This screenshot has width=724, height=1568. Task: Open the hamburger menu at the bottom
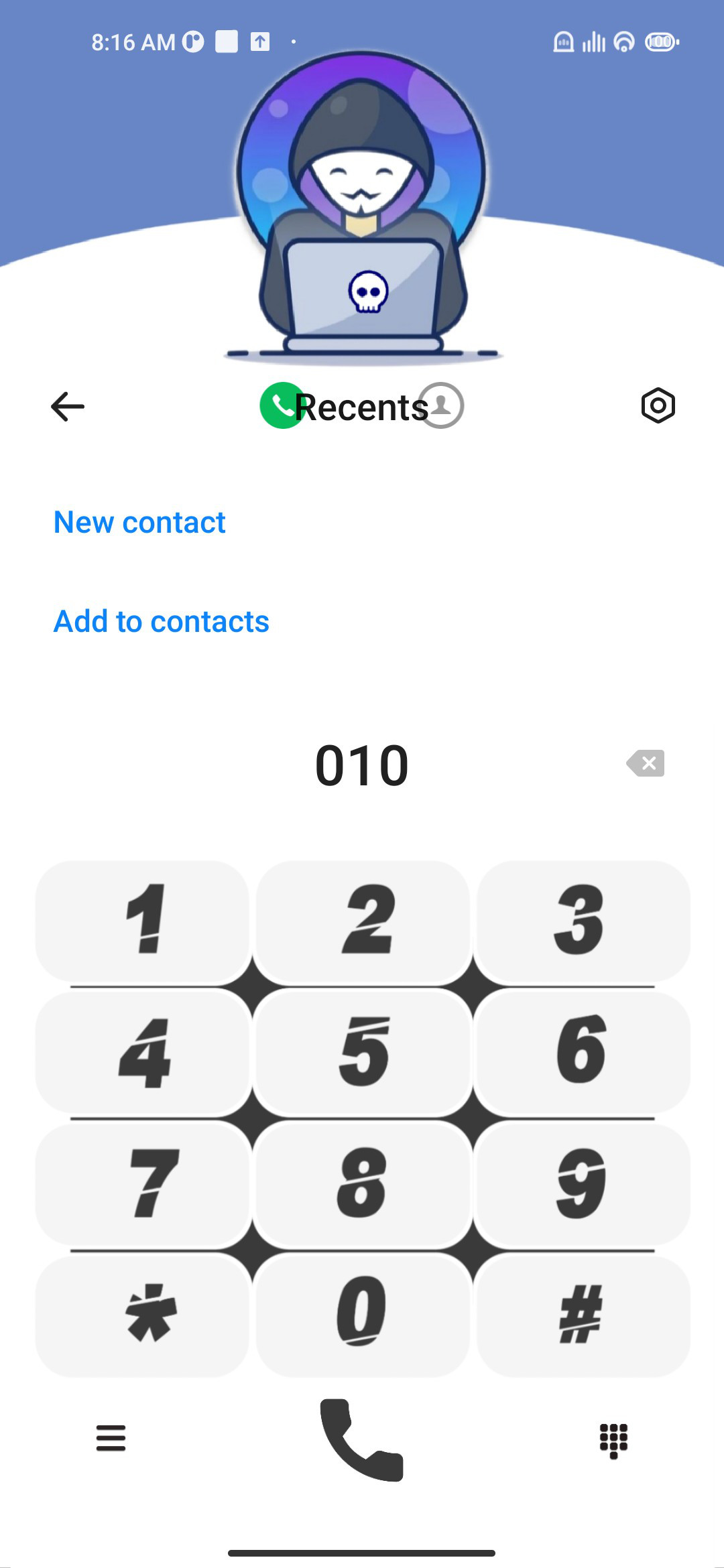point(111,1438)
